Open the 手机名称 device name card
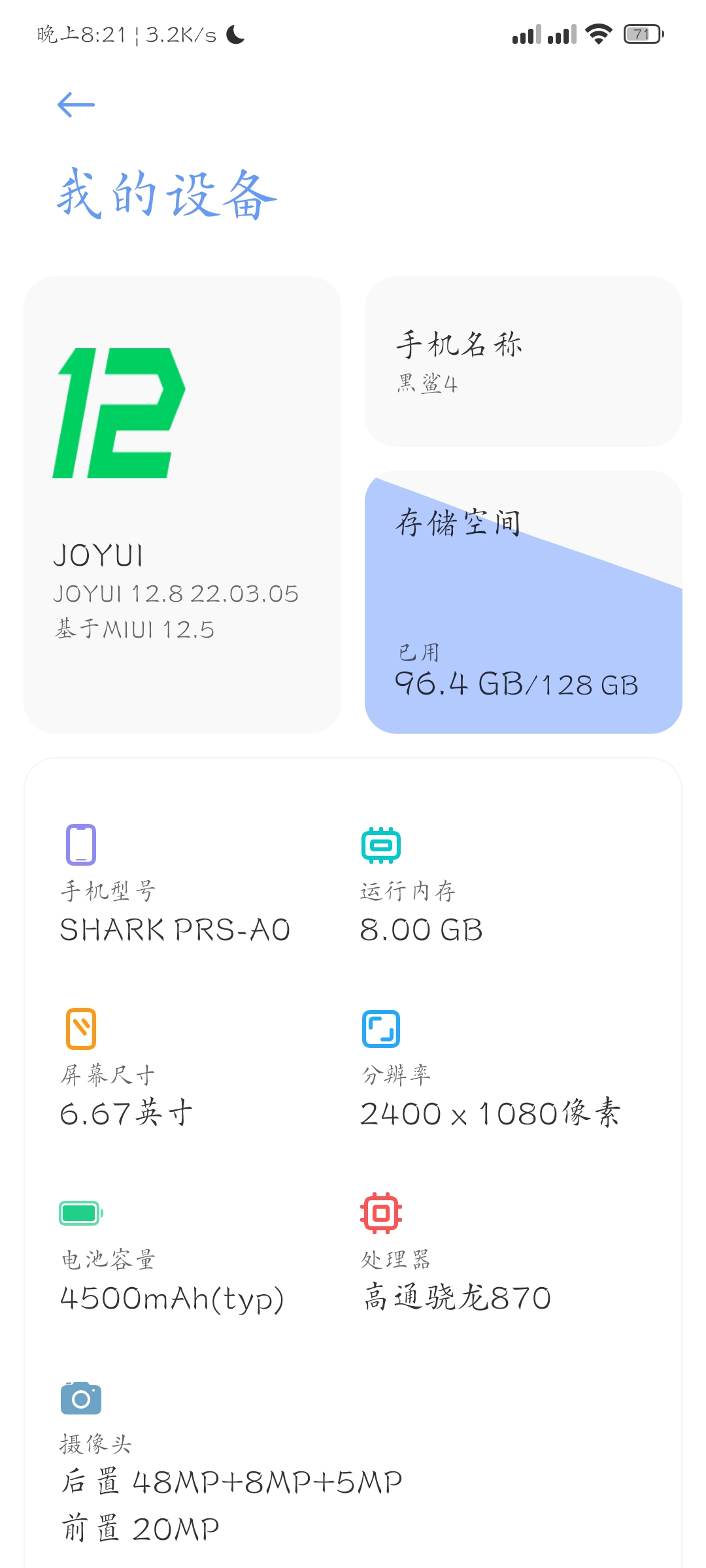 click(x=524, y=362)
